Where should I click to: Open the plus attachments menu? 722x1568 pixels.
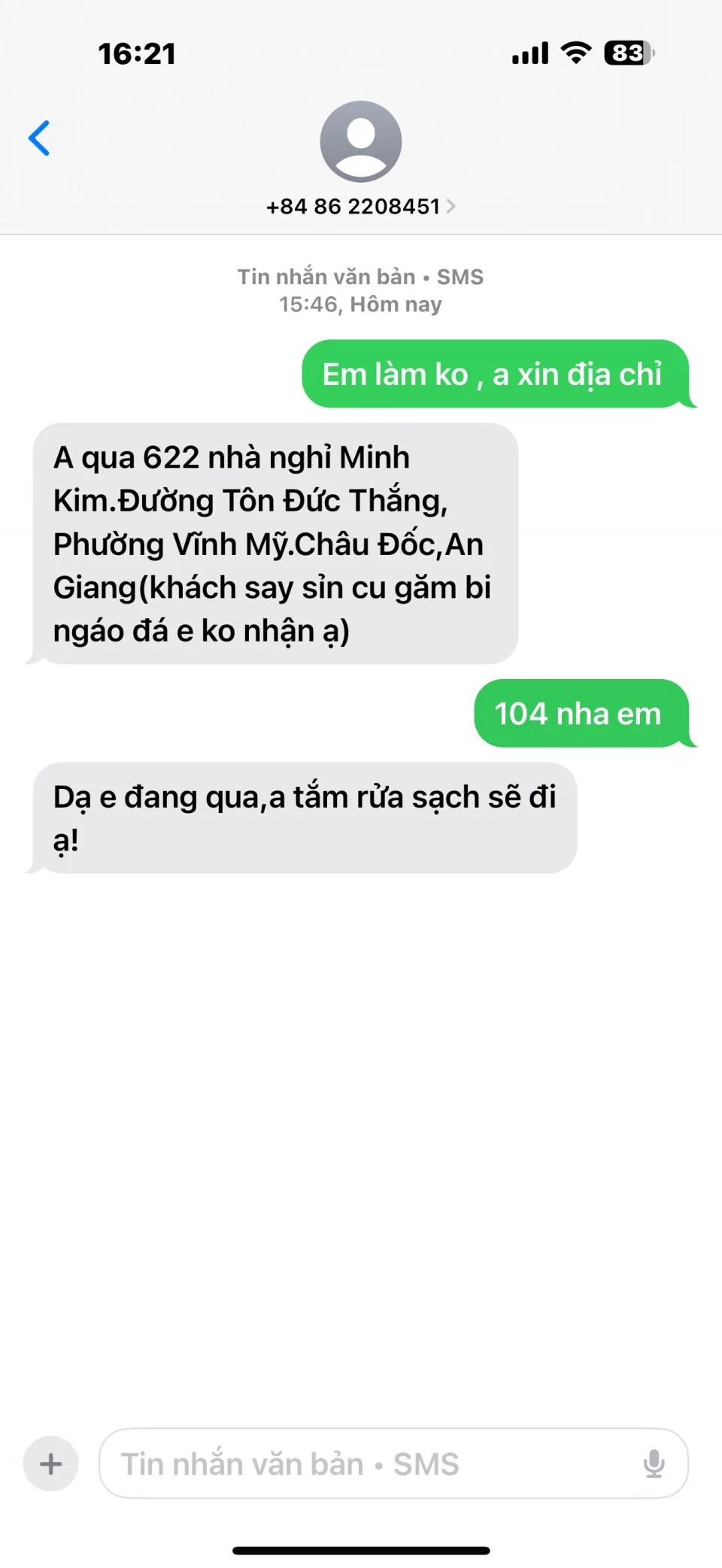click(x=51, y=1463)
